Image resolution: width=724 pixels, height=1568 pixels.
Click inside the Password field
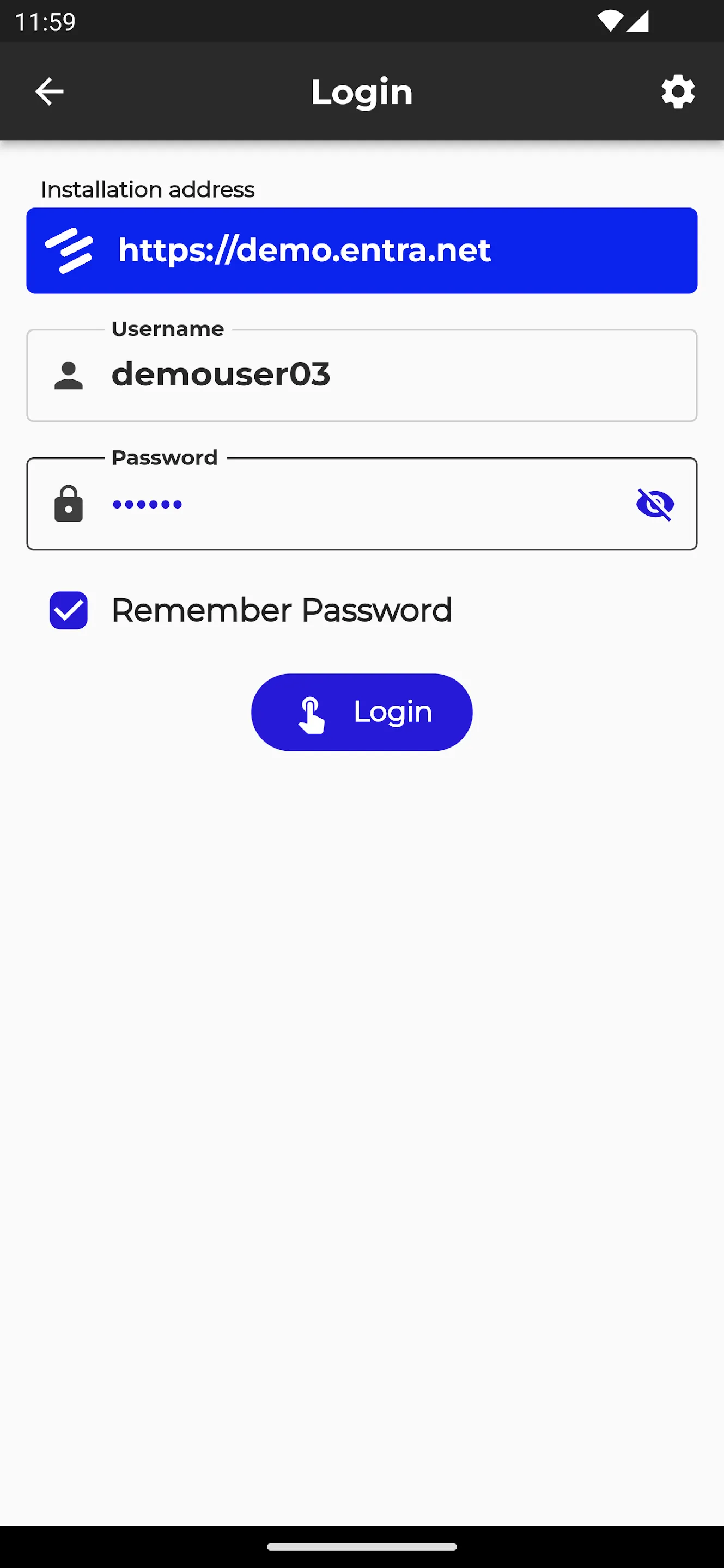362,504
